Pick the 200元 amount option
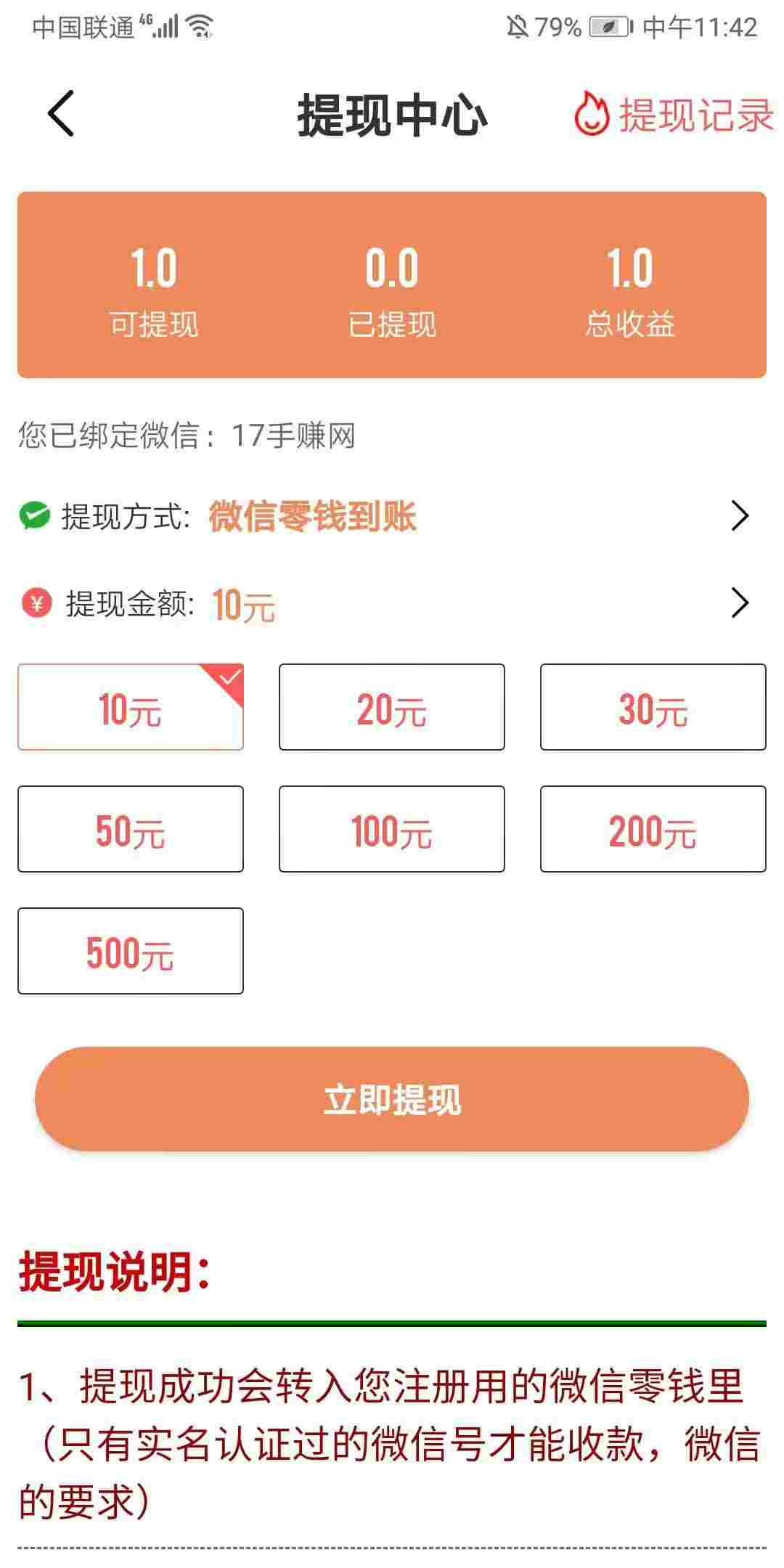 coord(653,829)
